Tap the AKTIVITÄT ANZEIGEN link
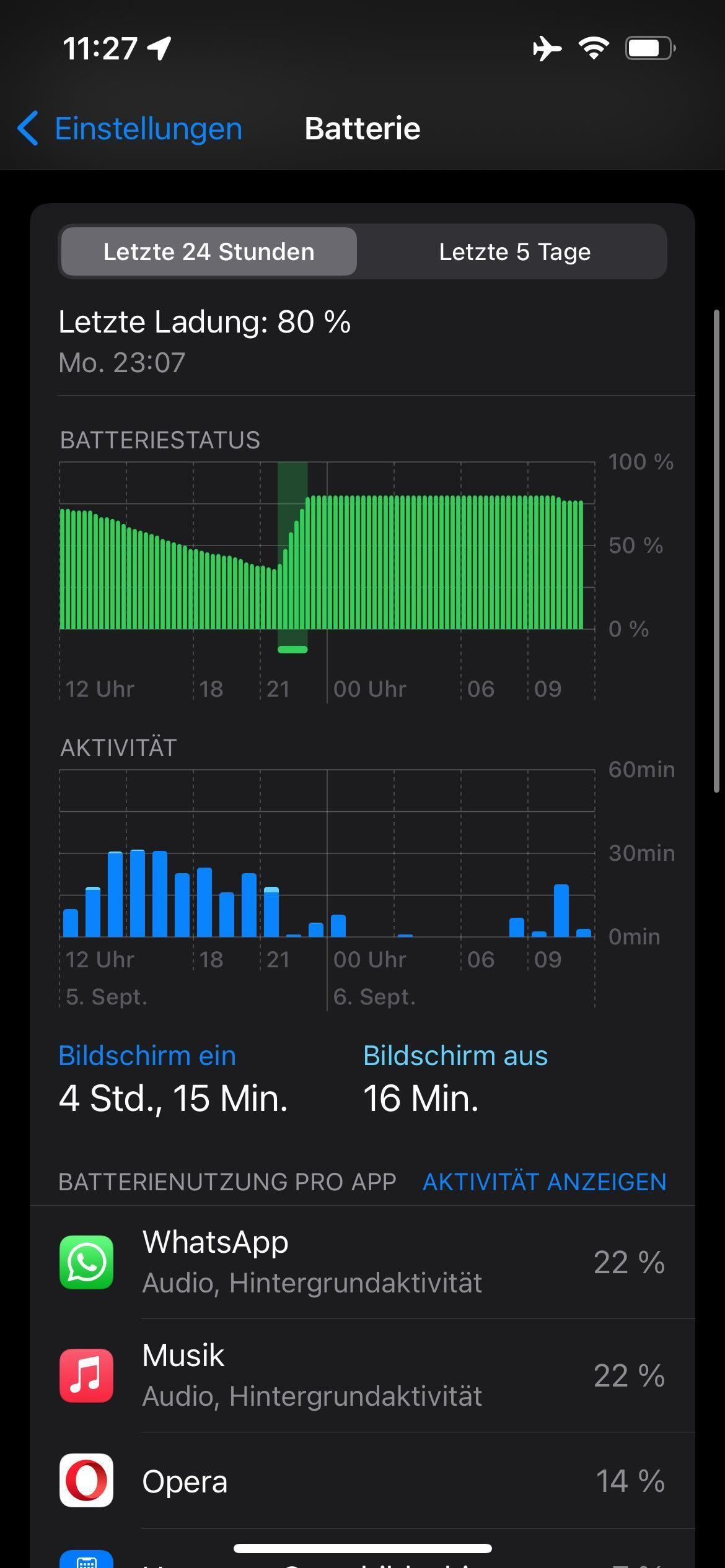Screen dimensions: 725x1568 coord(544,1182)
